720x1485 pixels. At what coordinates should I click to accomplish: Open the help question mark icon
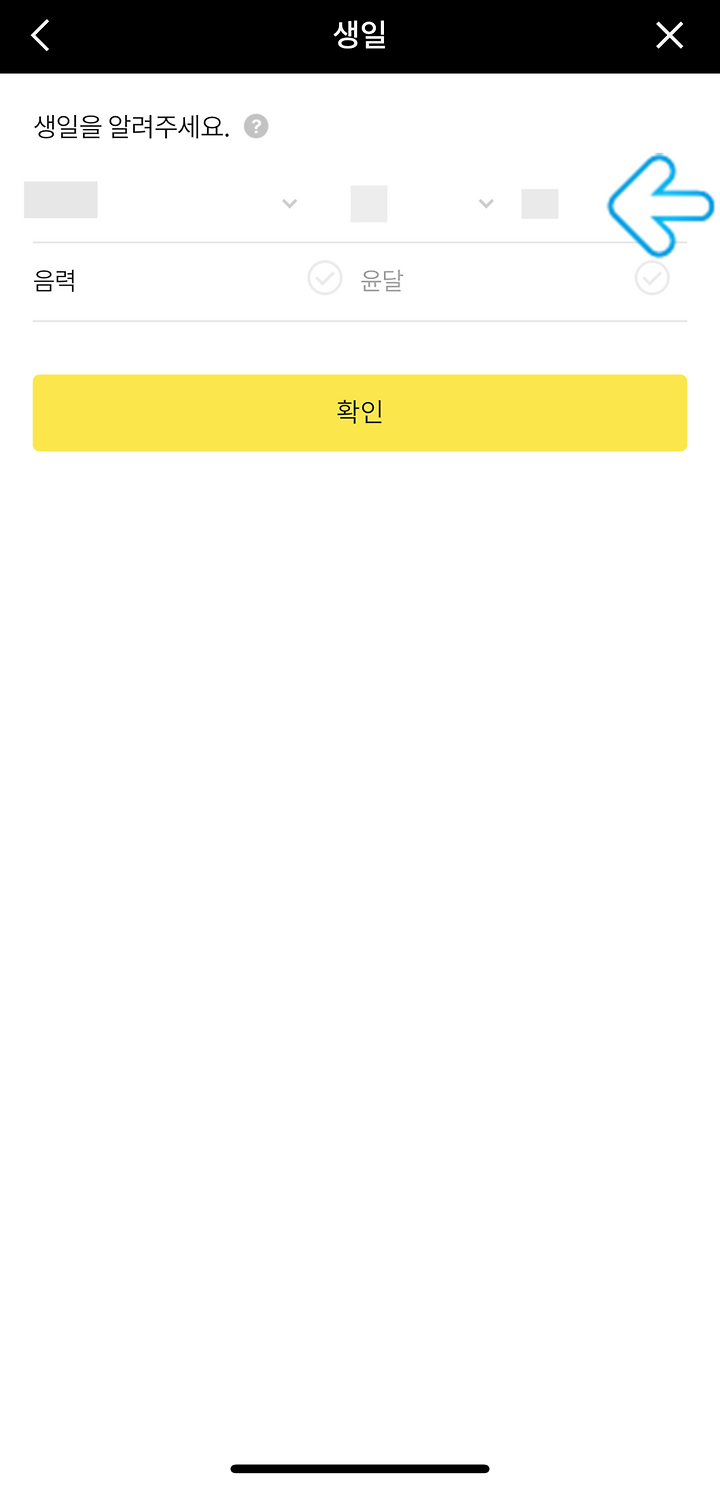pos(256,127)
